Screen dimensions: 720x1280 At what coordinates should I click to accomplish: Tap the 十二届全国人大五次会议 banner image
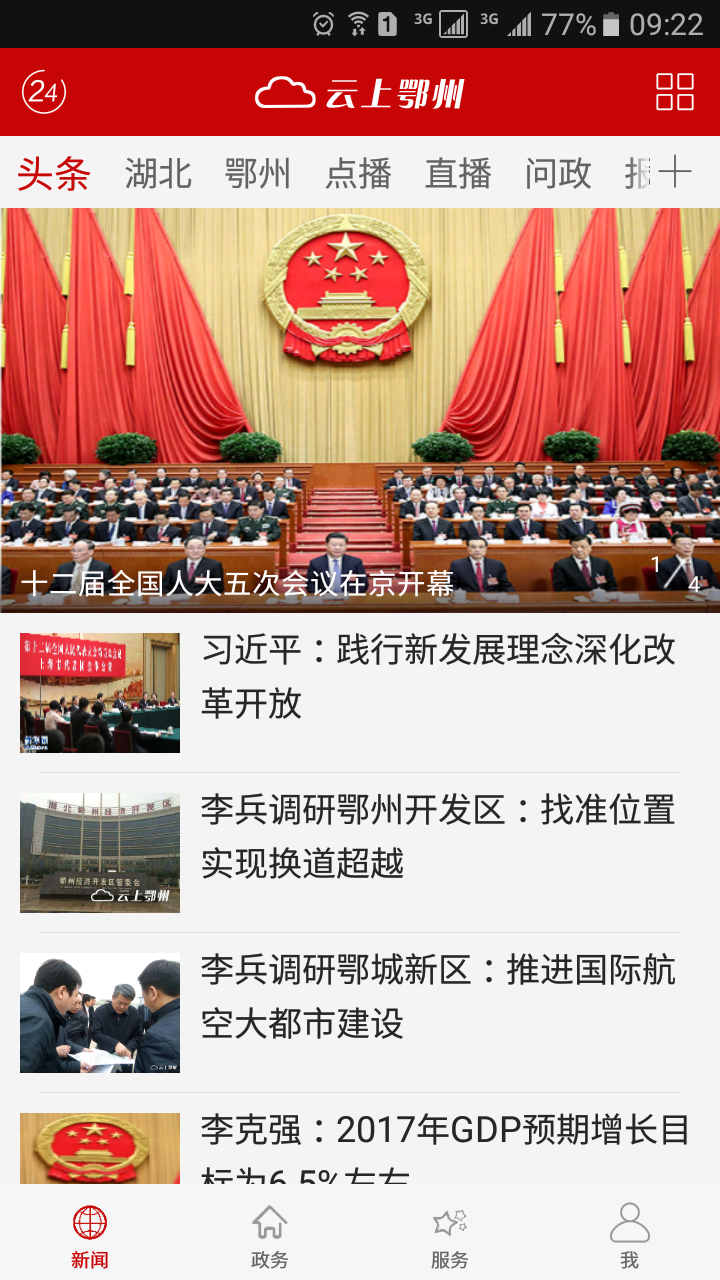pos(360,400)
